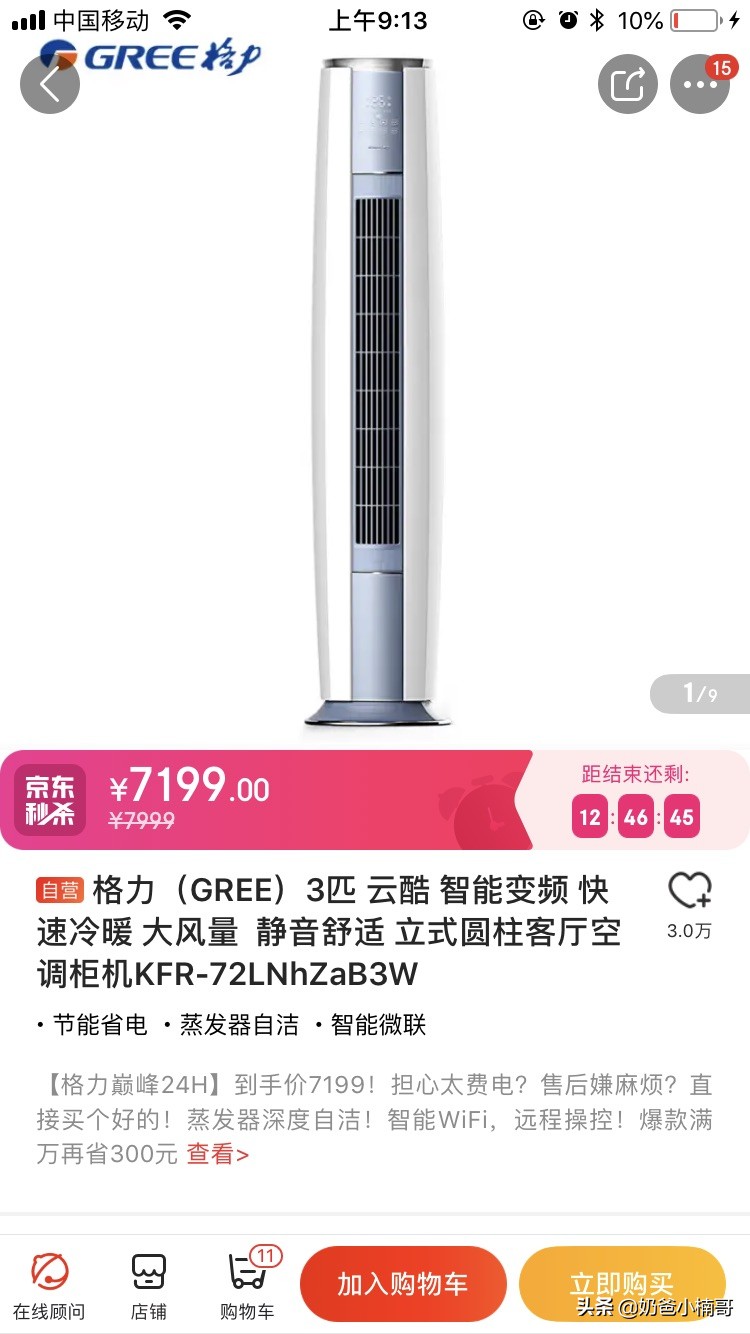This screenshot has width=750, height=1334.
Task: Select the 在线顾问 tab in bottom navigation
Action: [46, 1283]
